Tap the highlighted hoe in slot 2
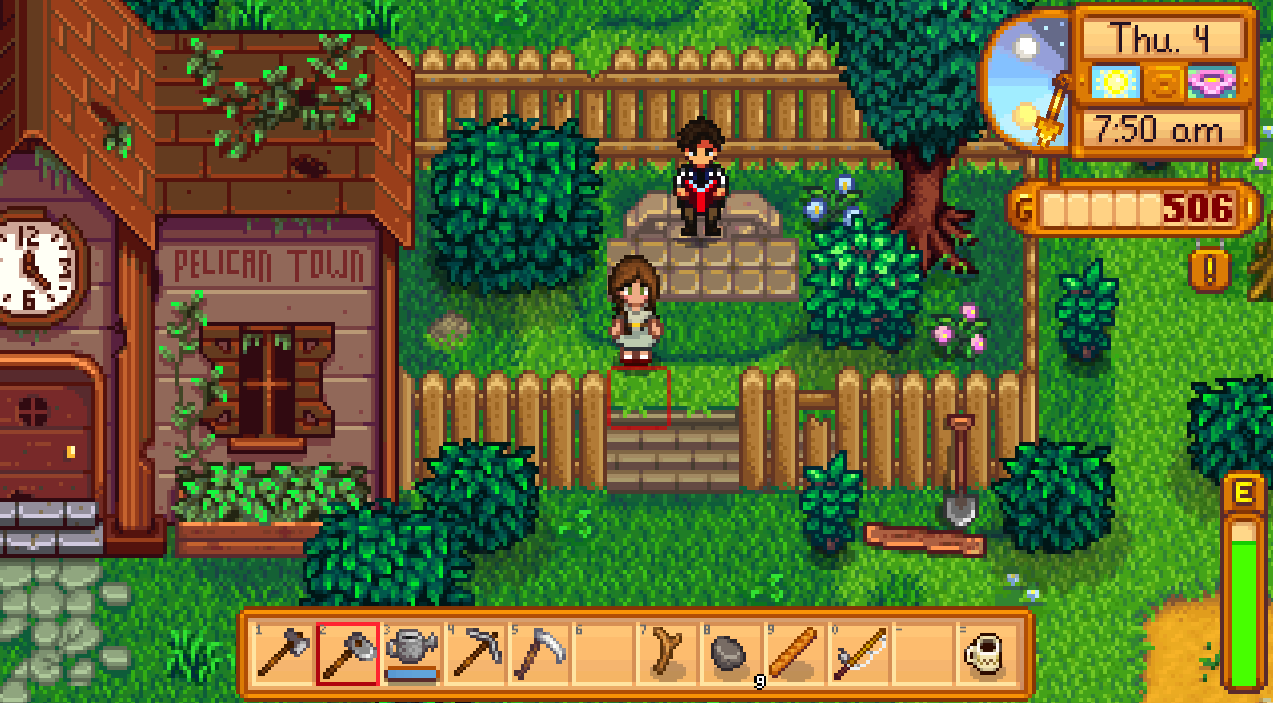The image size is (1273, 703). tap(347, 653)
